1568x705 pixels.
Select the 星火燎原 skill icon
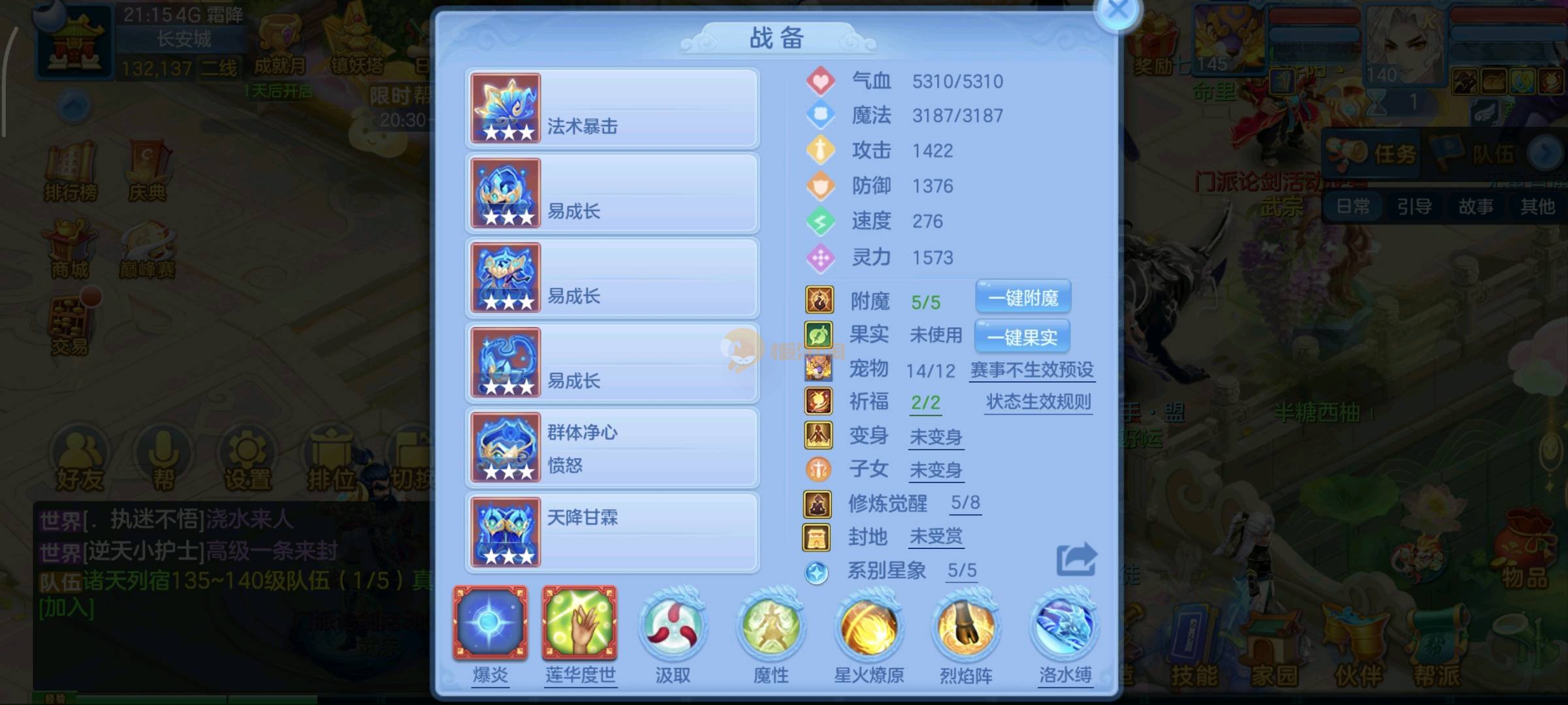coord(869,625)
